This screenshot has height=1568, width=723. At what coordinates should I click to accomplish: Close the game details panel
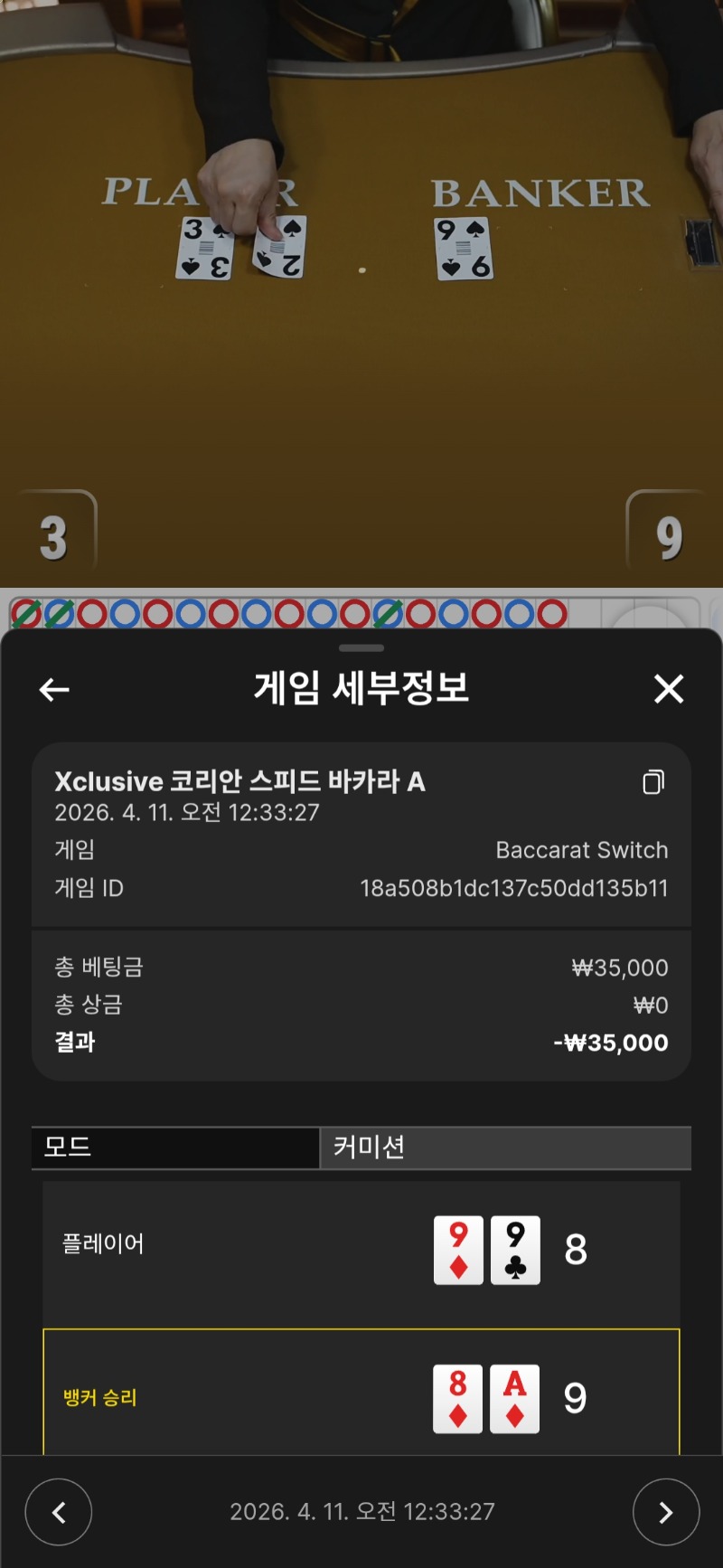[x=669, y=689]
